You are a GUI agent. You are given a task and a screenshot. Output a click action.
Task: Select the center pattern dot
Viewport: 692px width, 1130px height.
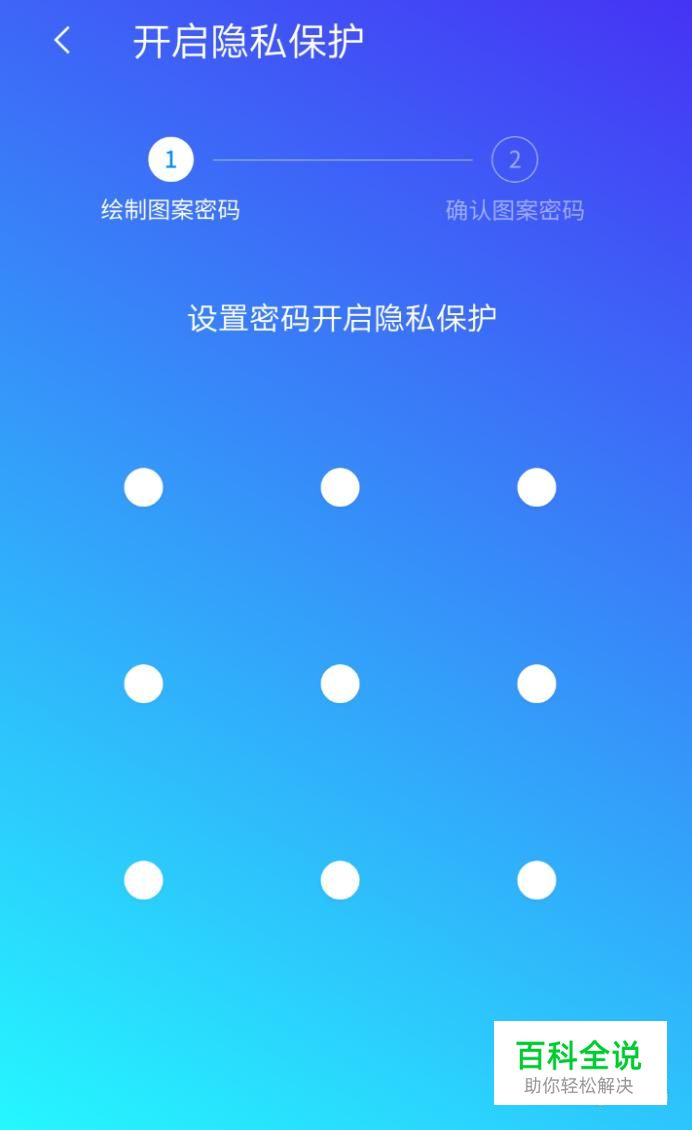340,684
